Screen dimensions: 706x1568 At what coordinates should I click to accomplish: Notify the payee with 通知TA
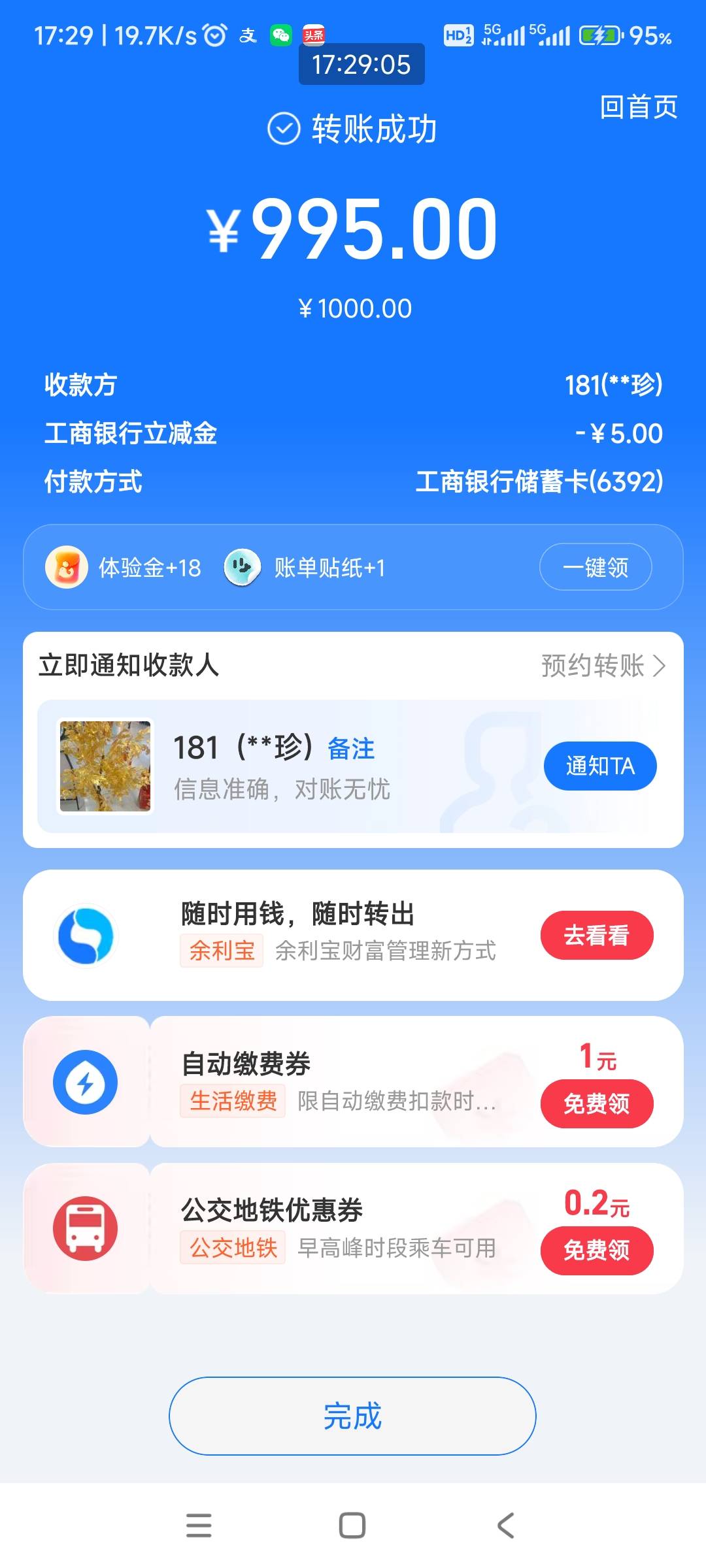pos(600,766)
